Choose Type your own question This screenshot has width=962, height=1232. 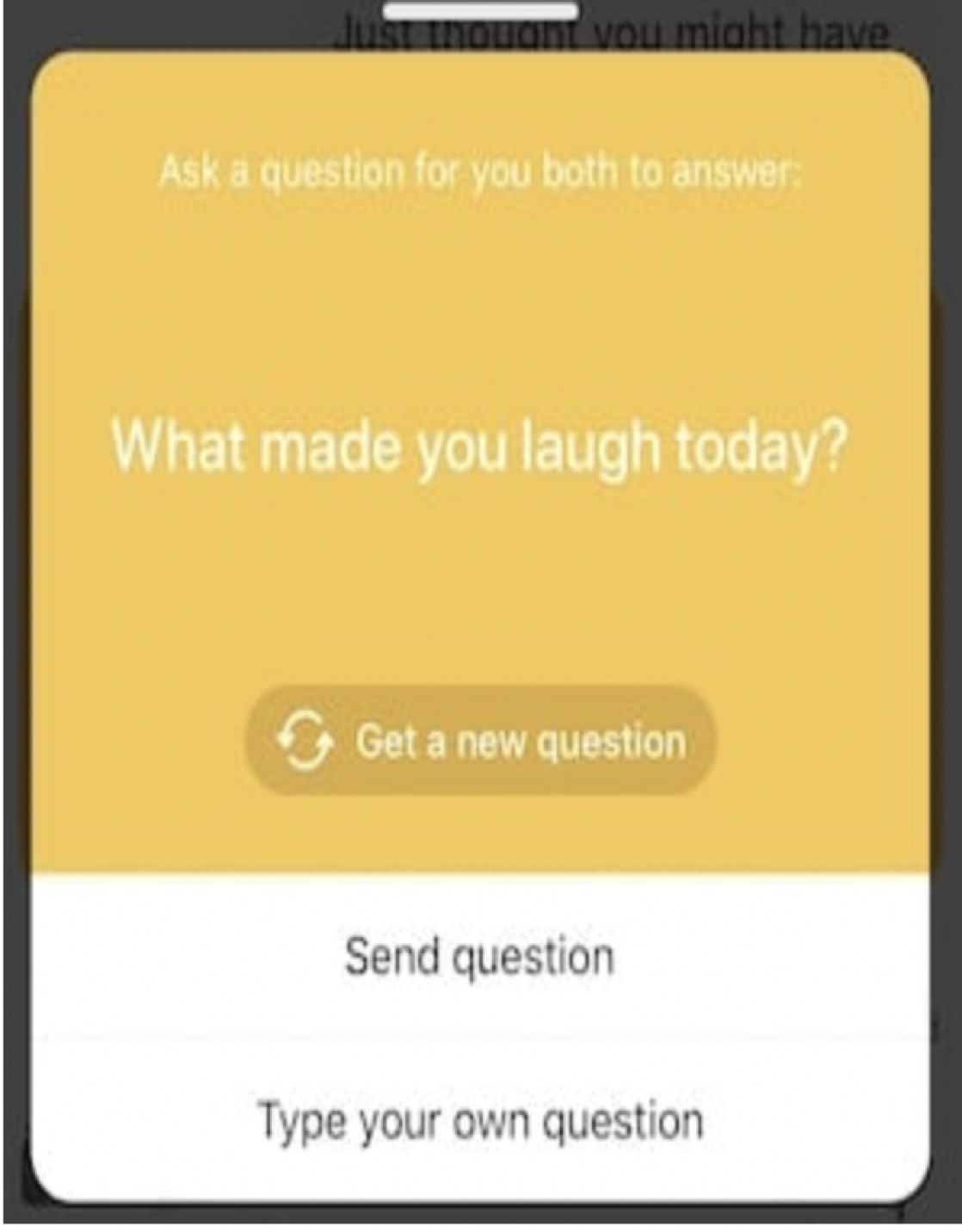[480, 1121]
